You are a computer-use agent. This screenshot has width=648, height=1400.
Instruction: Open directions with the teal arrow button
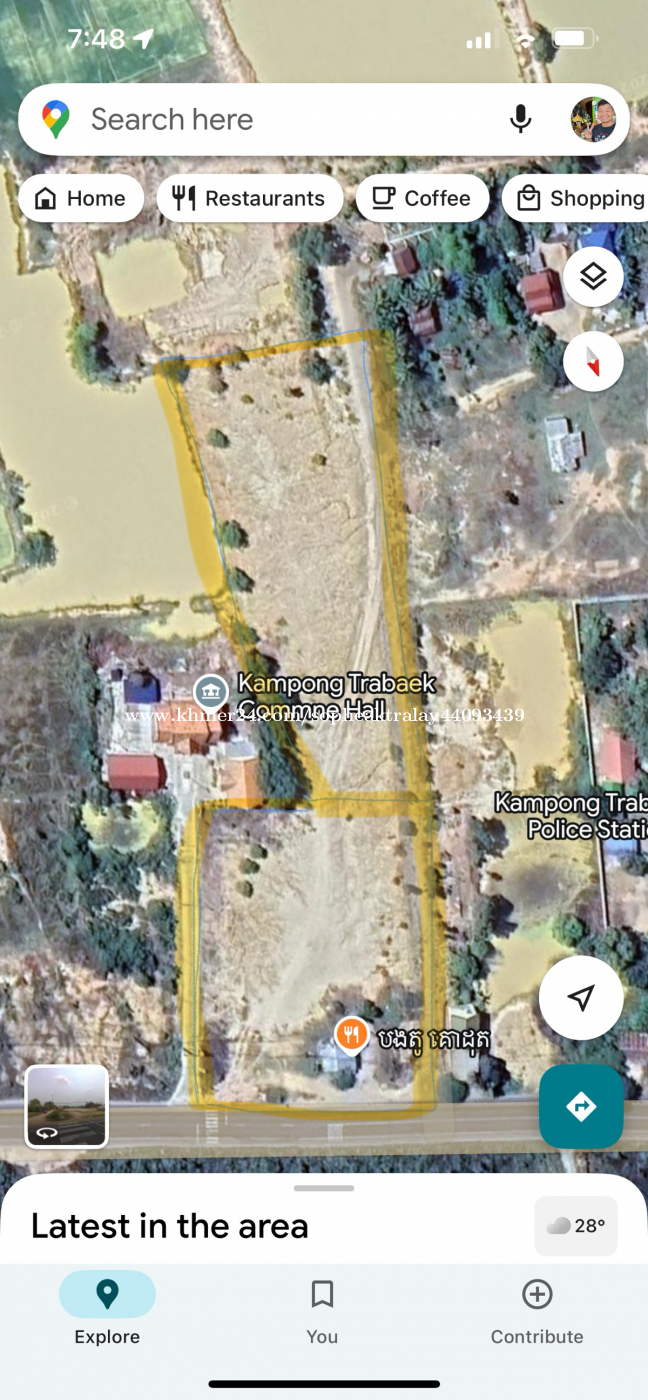click(x=581, y=1106)
